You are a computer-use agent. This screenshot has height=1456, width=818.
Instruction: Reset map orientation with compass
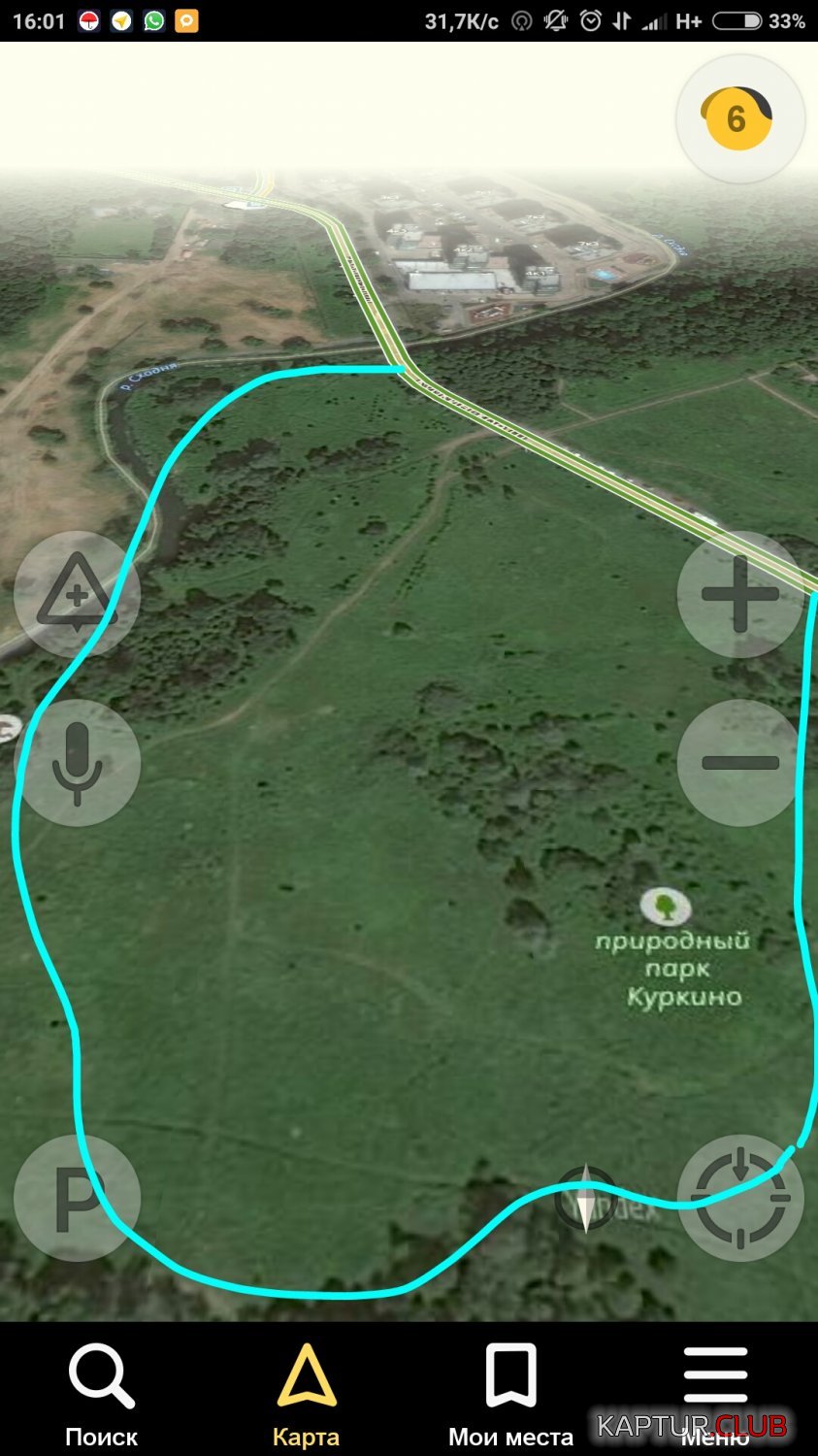[585, 1200]
